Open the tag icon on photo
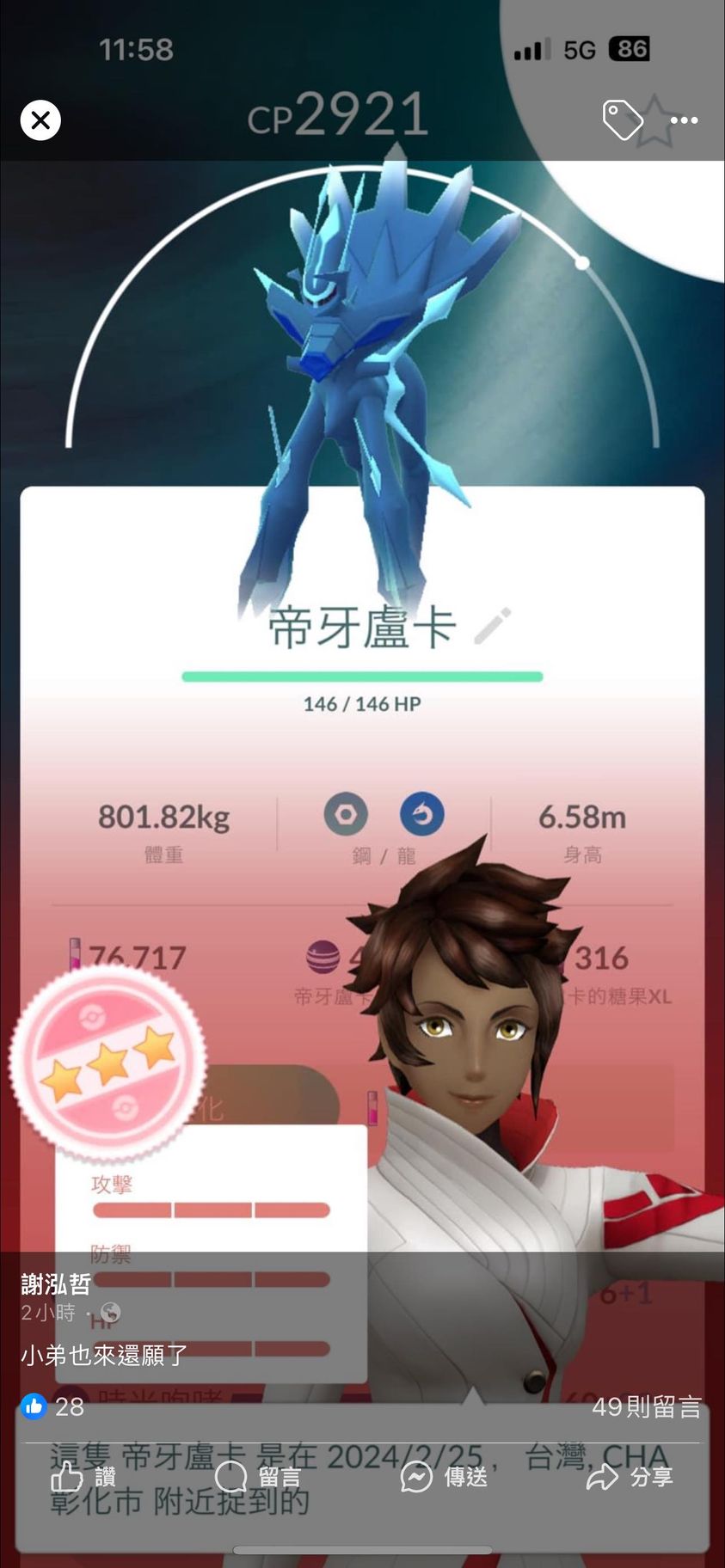725x1568 pixels. point(622,119)
